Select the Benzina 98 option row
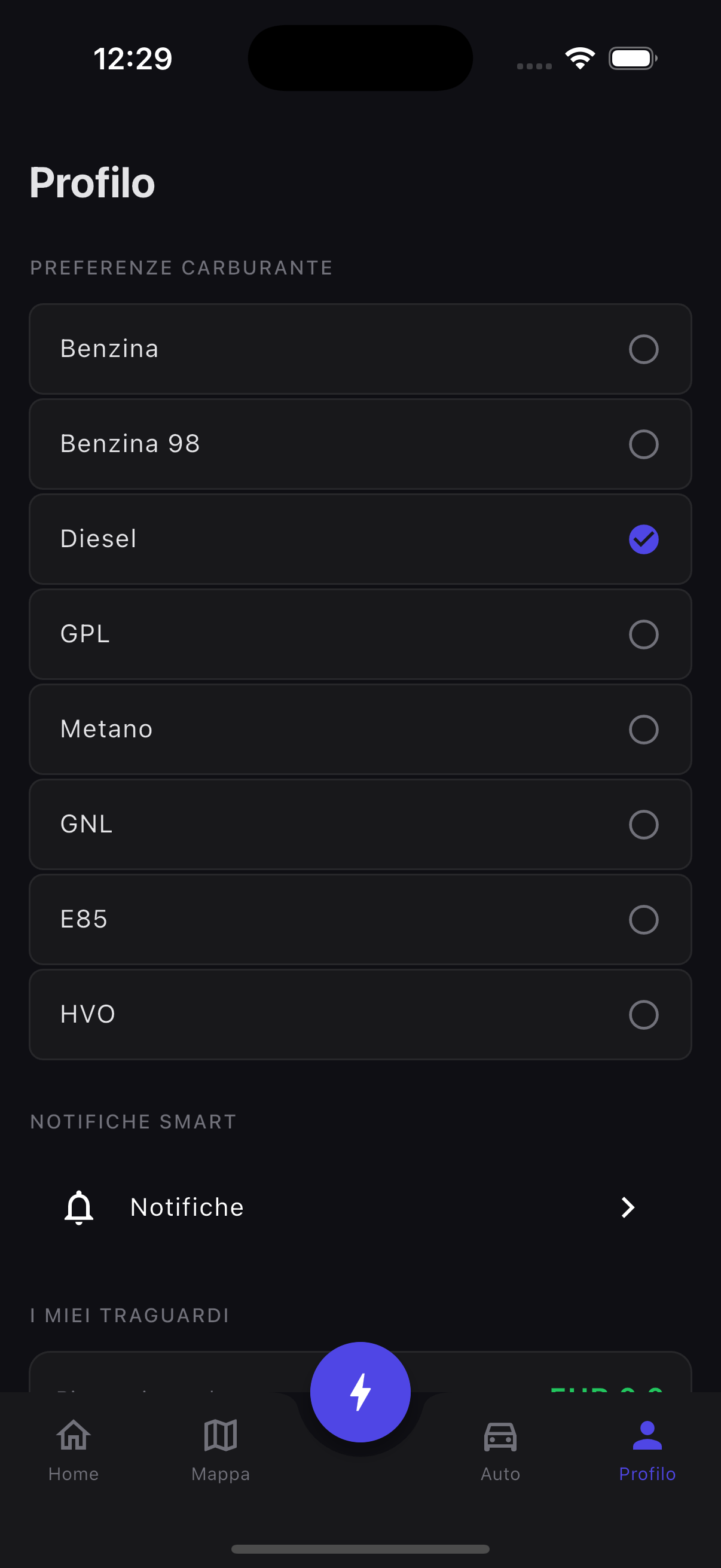Image resolution: width=721 pixels, height=1568 pixels. click(360, 443)
